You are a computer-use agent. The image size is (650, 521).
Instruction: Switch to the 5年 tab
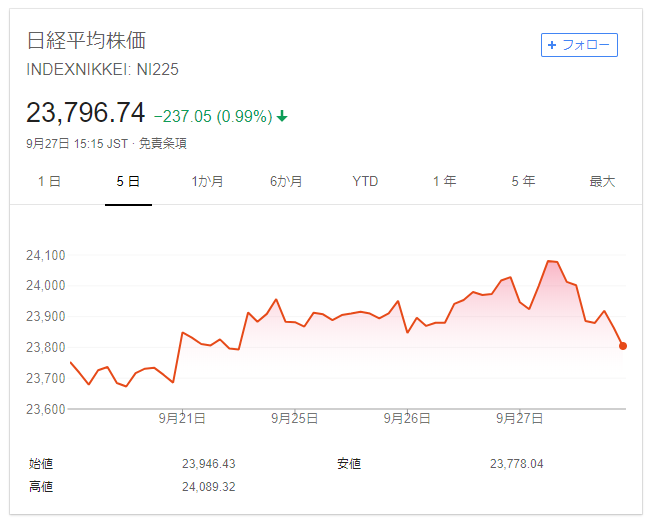click(x=523, y=181)
